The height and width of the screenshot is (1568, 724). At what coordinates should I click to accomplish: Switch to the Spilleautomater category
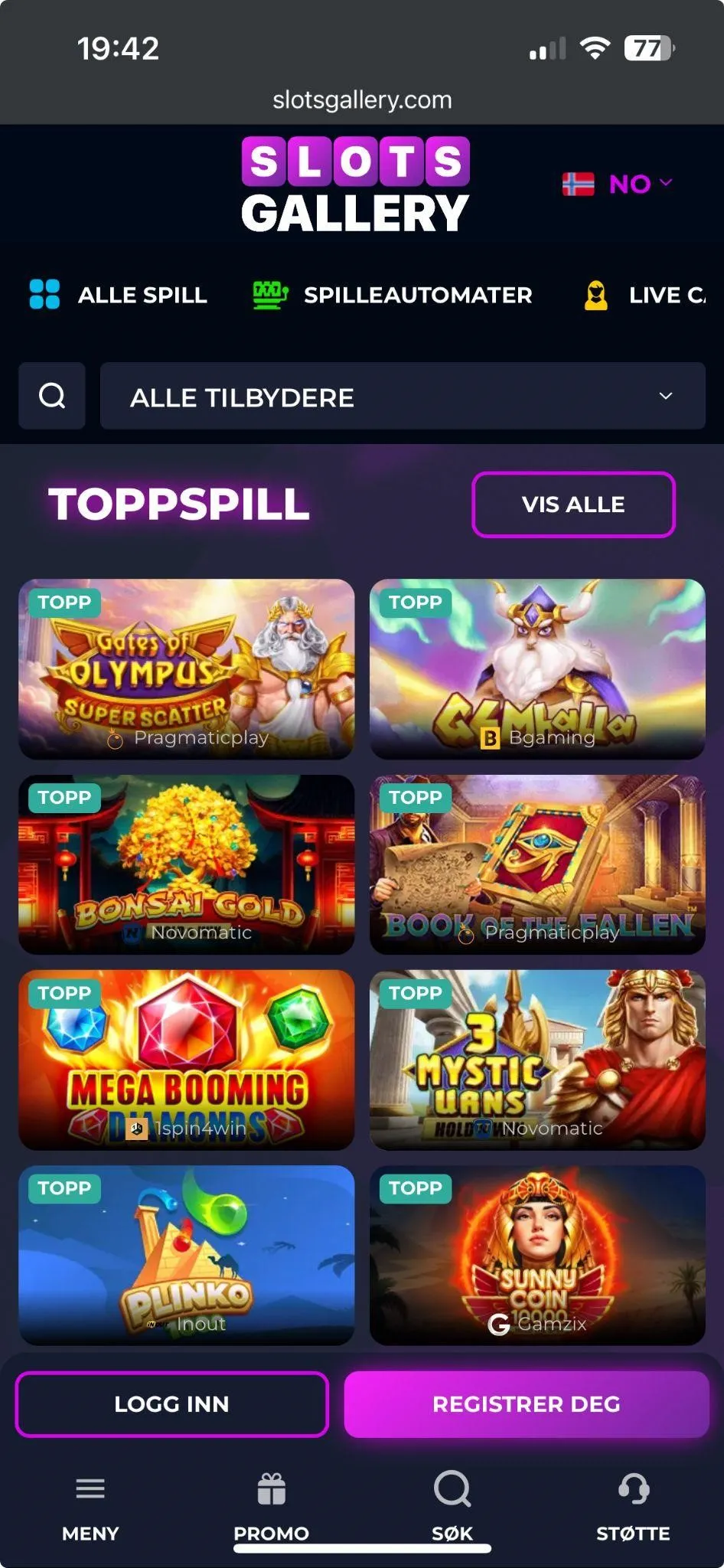tap(393, 295)
